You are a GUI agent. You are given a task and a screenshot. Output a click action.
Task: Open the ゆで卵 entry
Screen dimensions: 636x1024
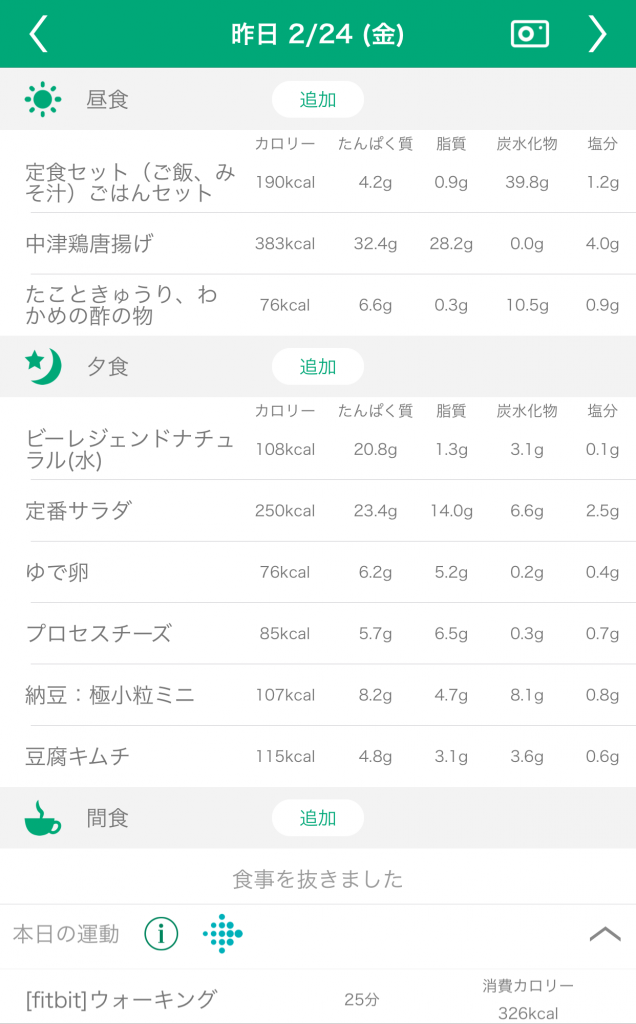point(318,572)
